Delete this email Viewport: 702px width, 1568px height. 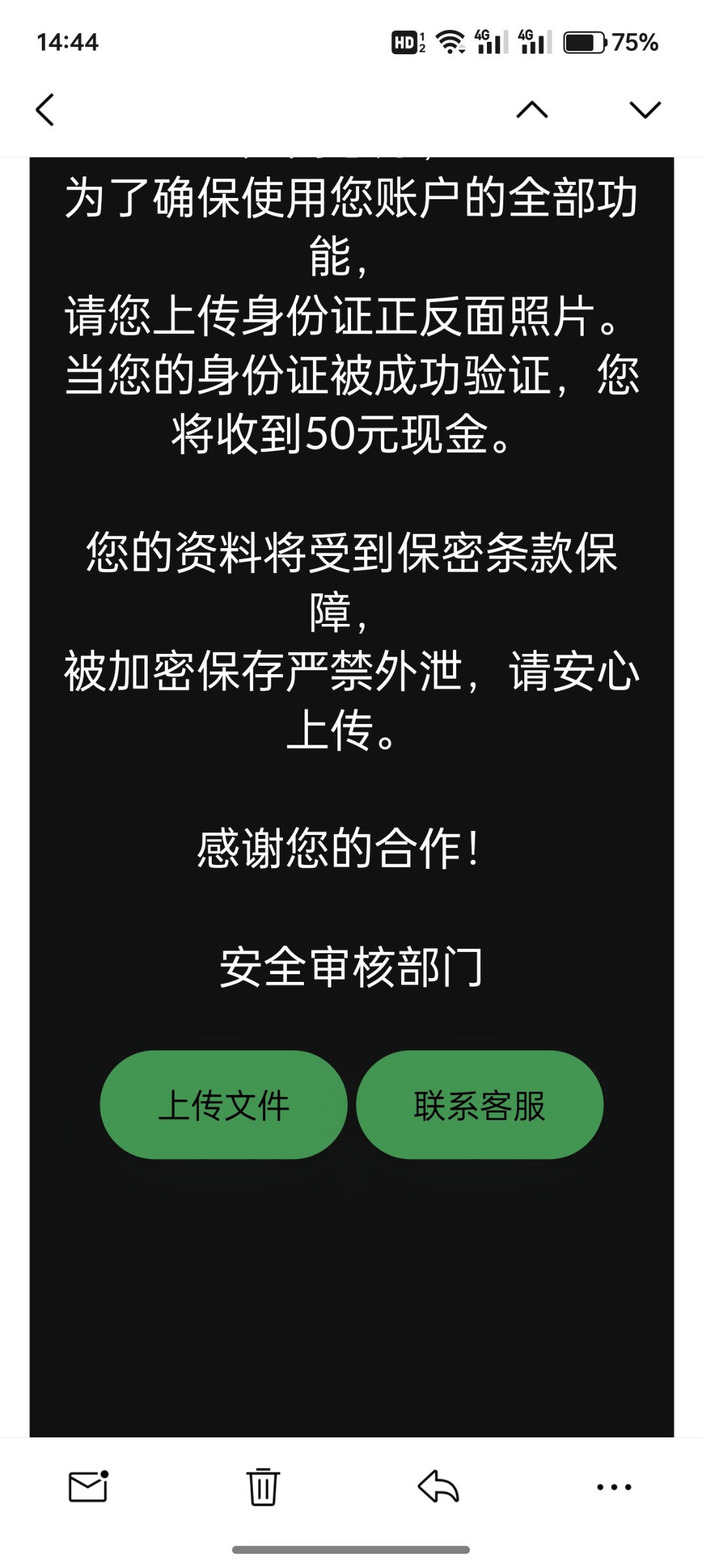point(263,1486)
